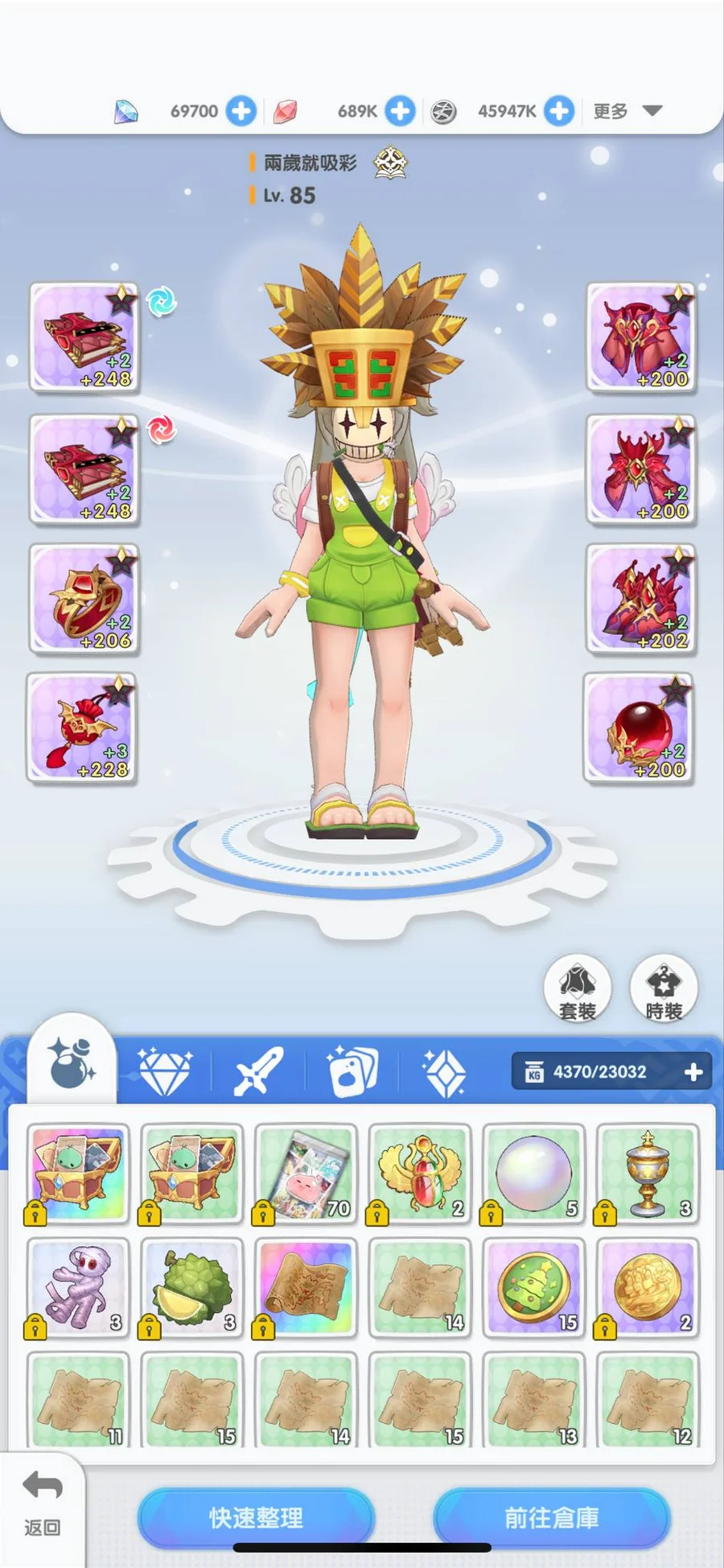Tap 返回 to go back

[42, 1502]
